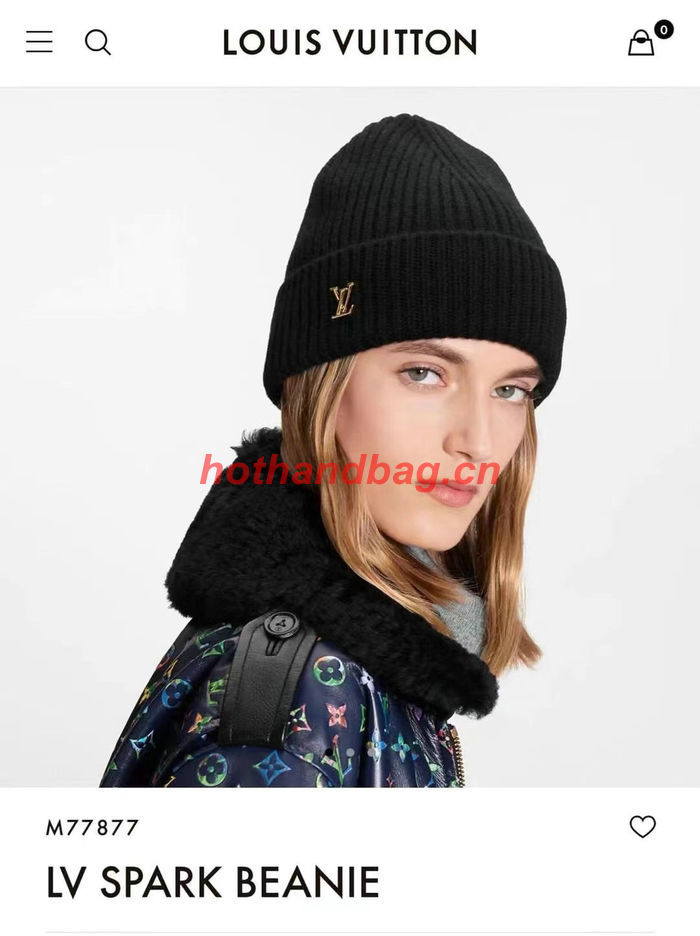Open the LV Spark Beanie product photo

[x=350, y=437]
